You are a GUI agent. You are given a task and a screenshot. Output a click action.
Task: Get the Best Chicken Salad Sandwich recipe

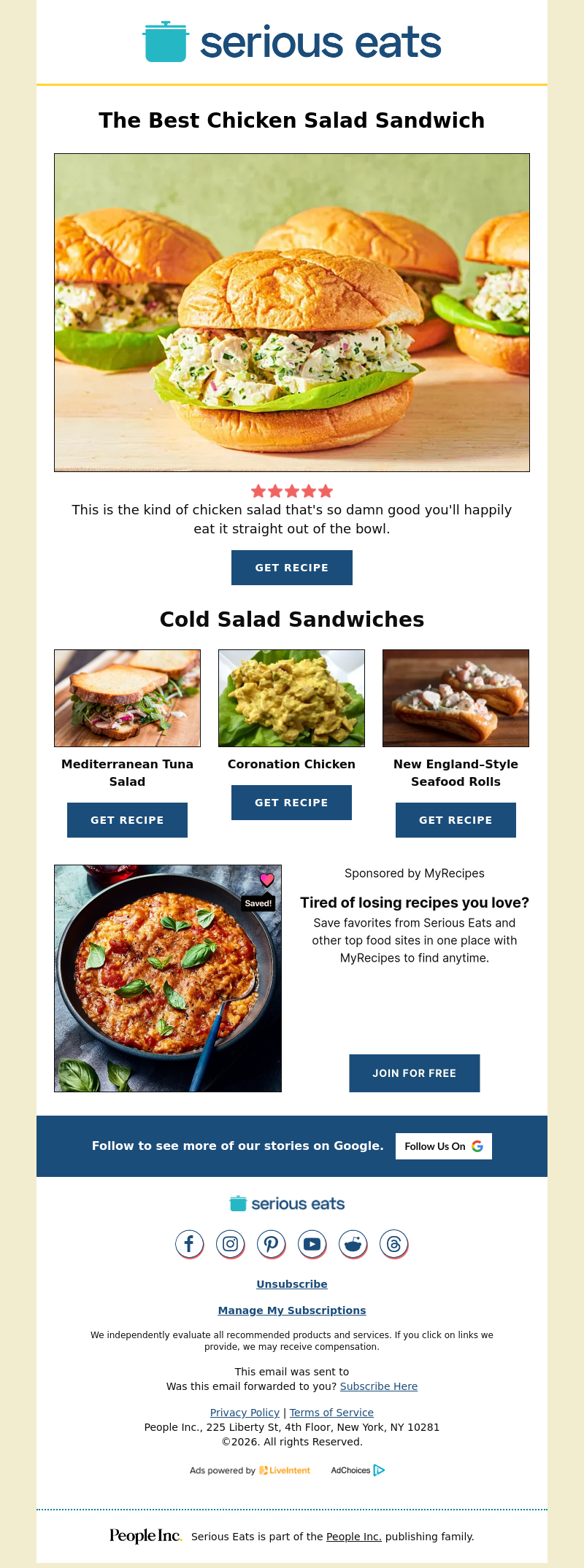292,568
